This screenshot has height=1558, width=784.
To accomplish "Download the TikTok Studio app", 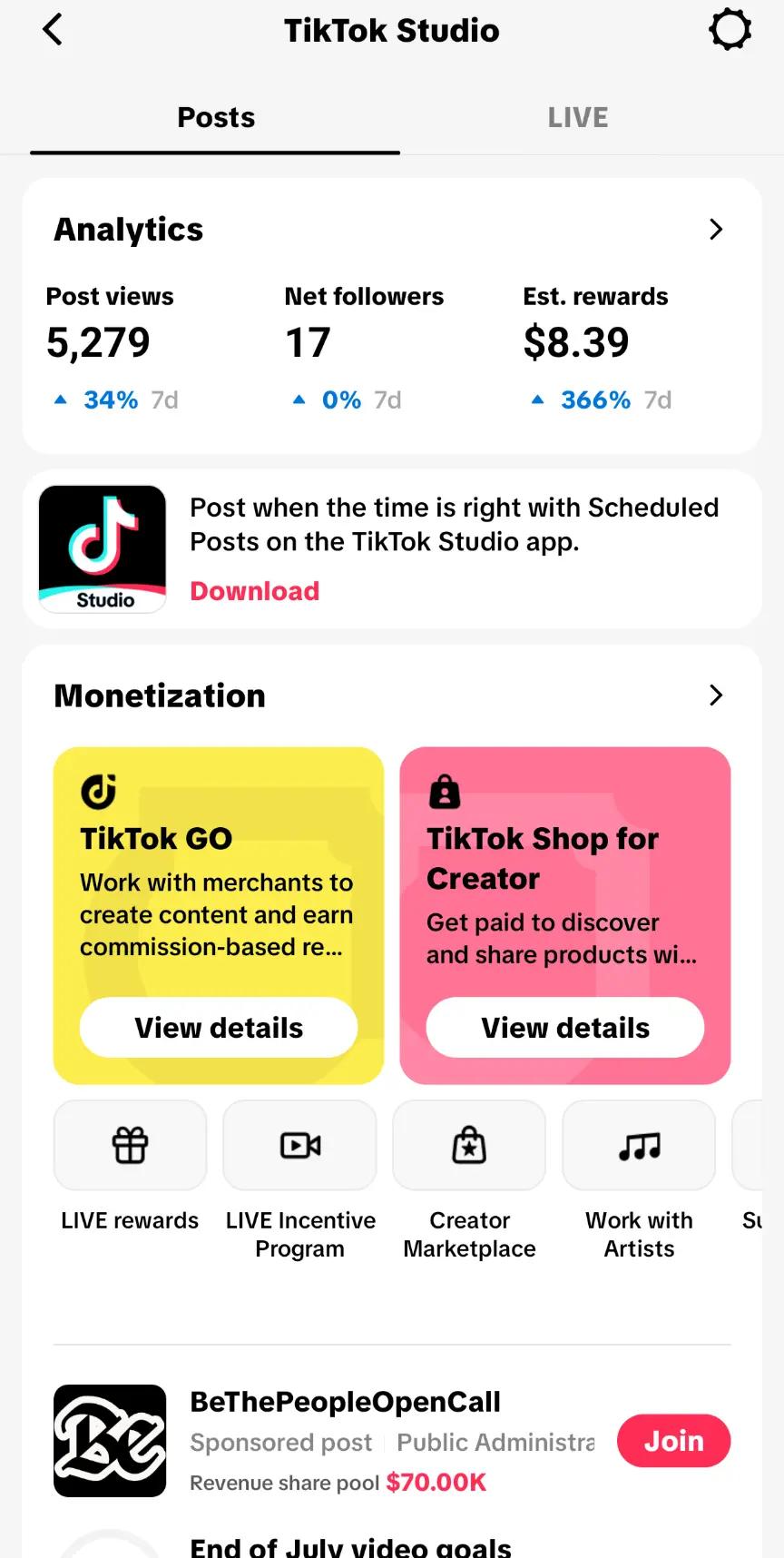I will (254, 591).
